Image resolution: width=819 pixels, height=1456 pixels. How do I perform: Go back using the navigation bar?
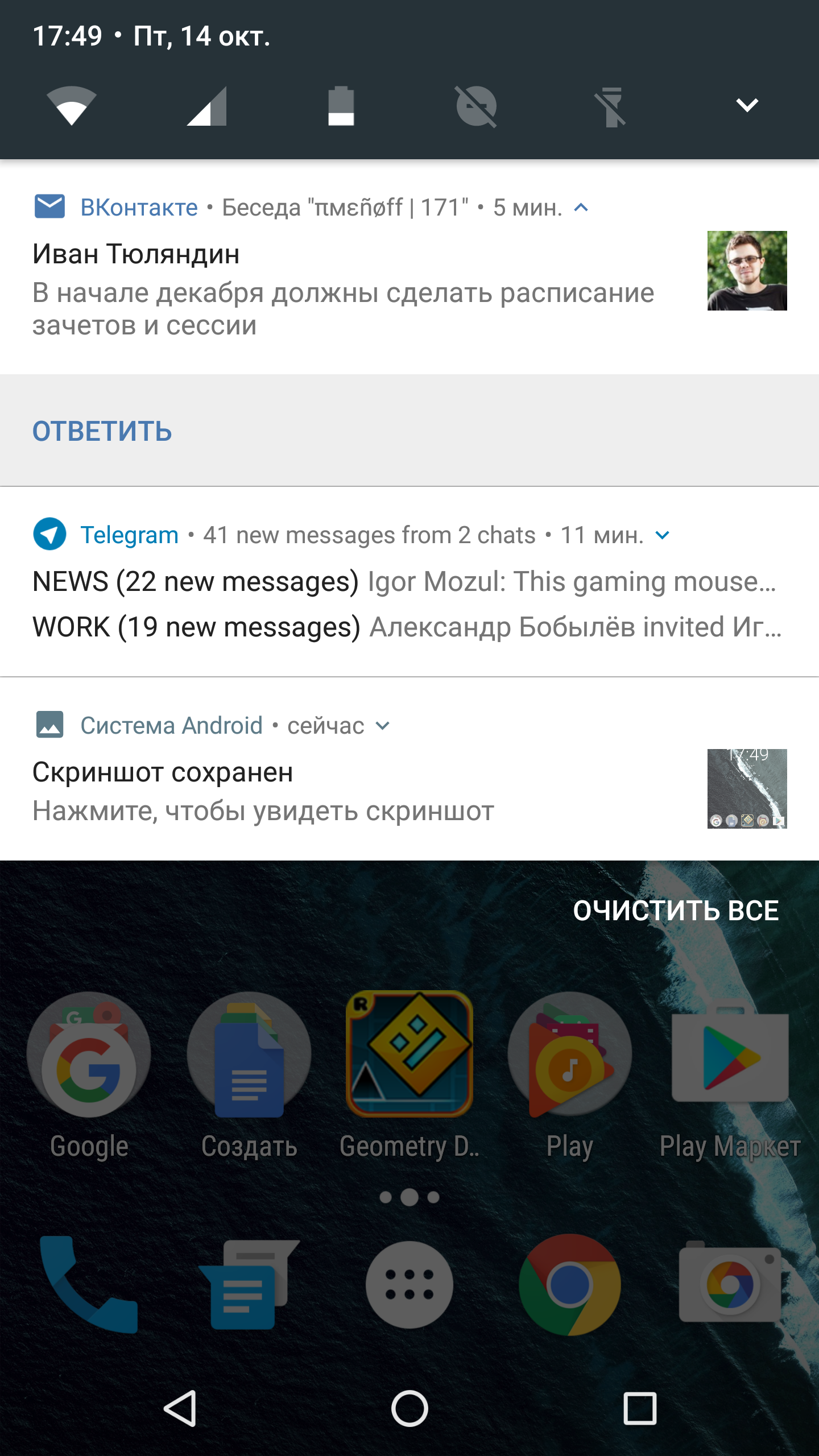(180, 1408)
